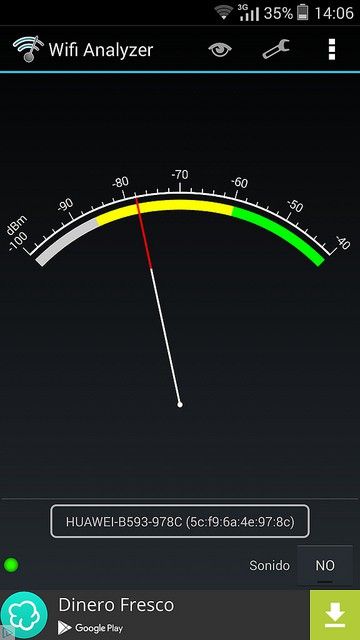This screenshot has height=640, width=360.
Task: Open the eye view selector
Action: (x=220, y=50)
